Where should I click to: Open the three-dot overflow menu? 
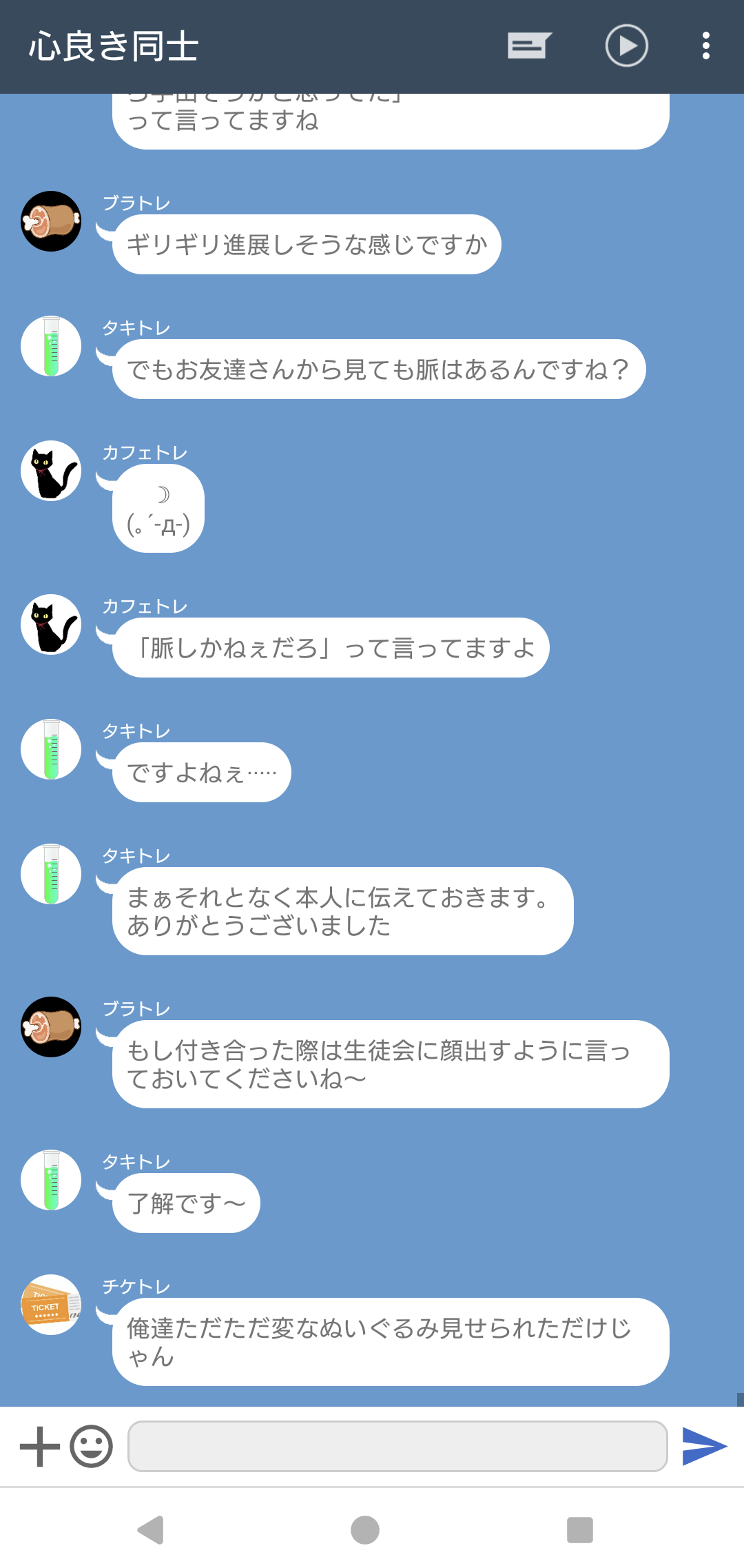tap(705, 46)
